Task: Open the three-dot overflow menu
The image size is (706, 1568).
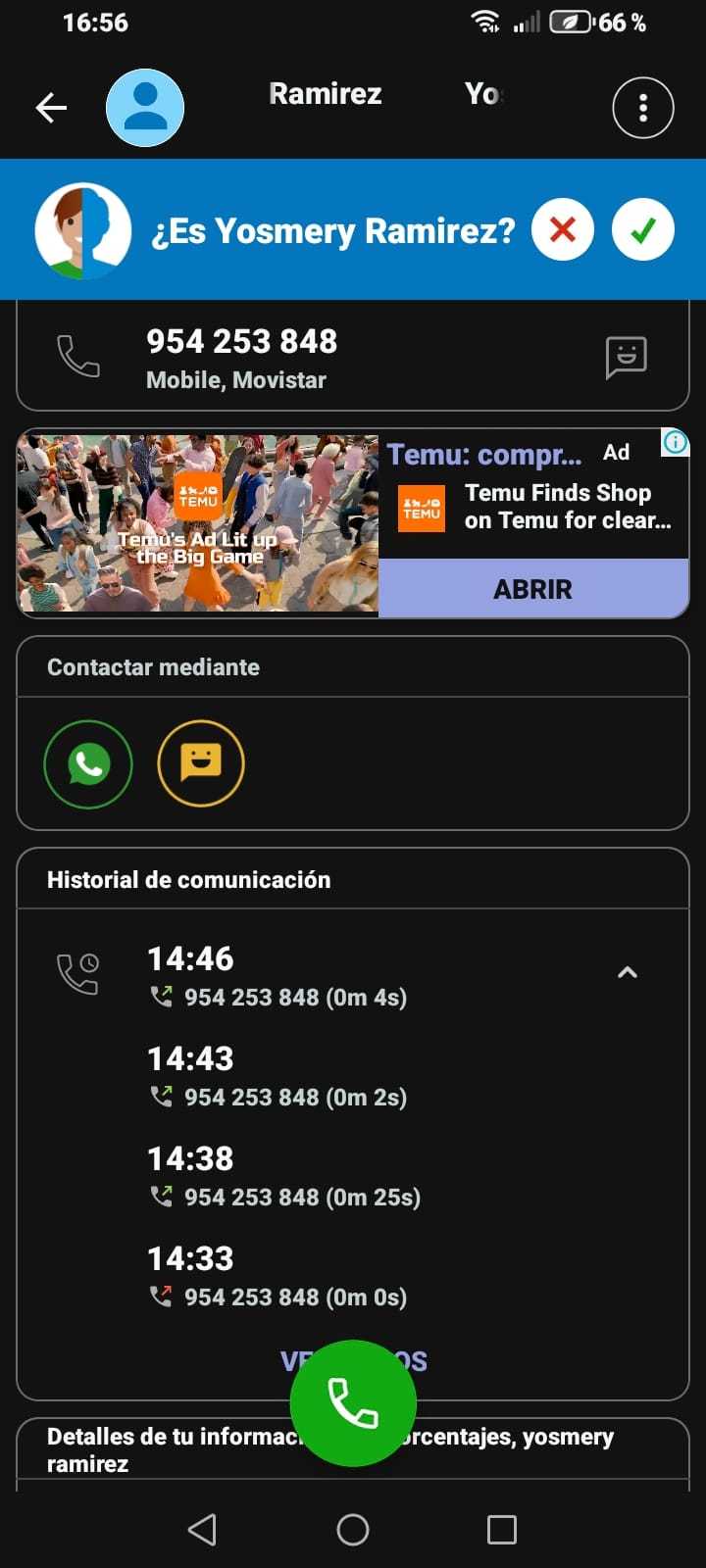Action: coord(642,108)
